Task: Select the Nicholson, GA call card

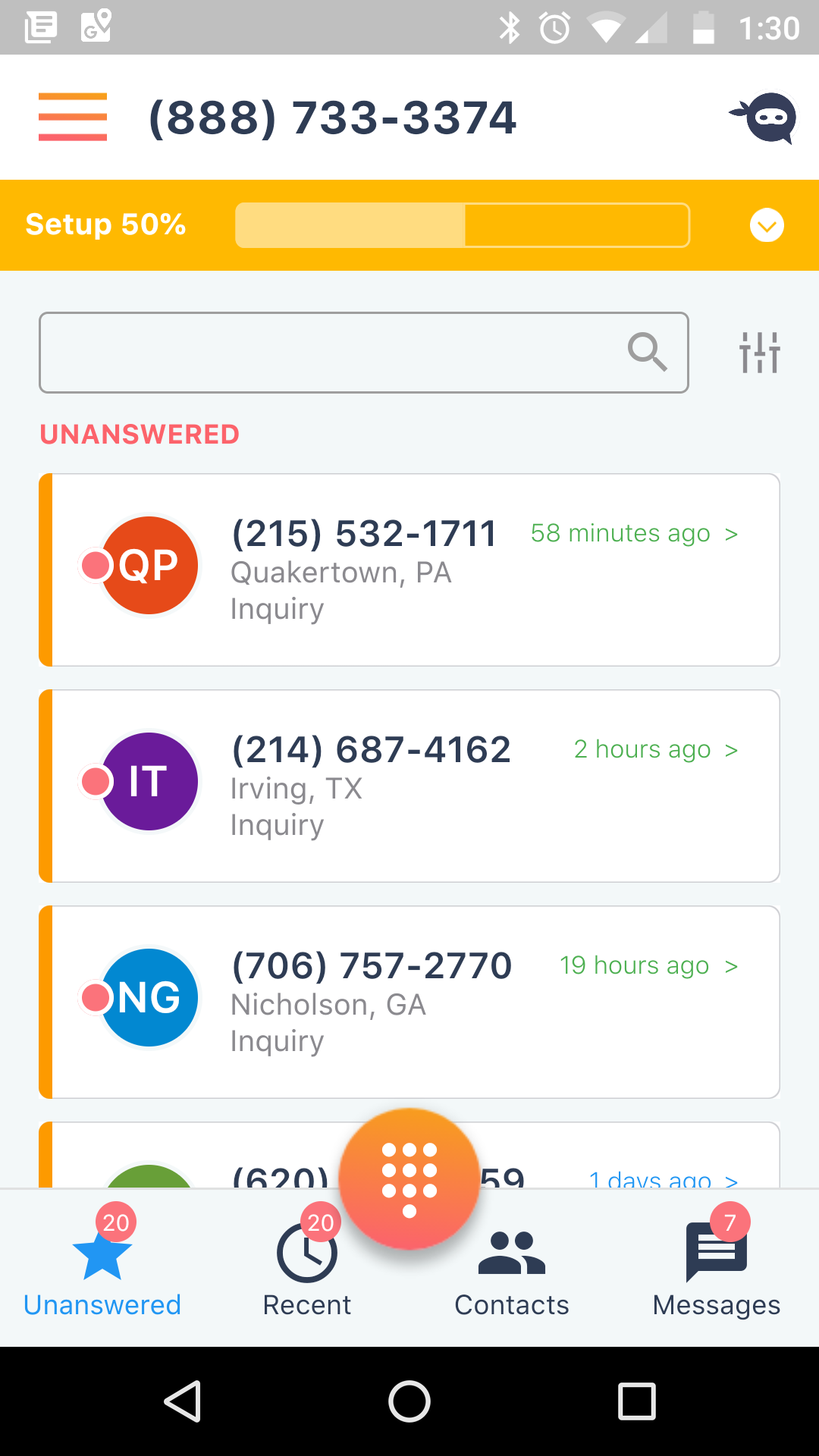Action: pos(409,1002)
